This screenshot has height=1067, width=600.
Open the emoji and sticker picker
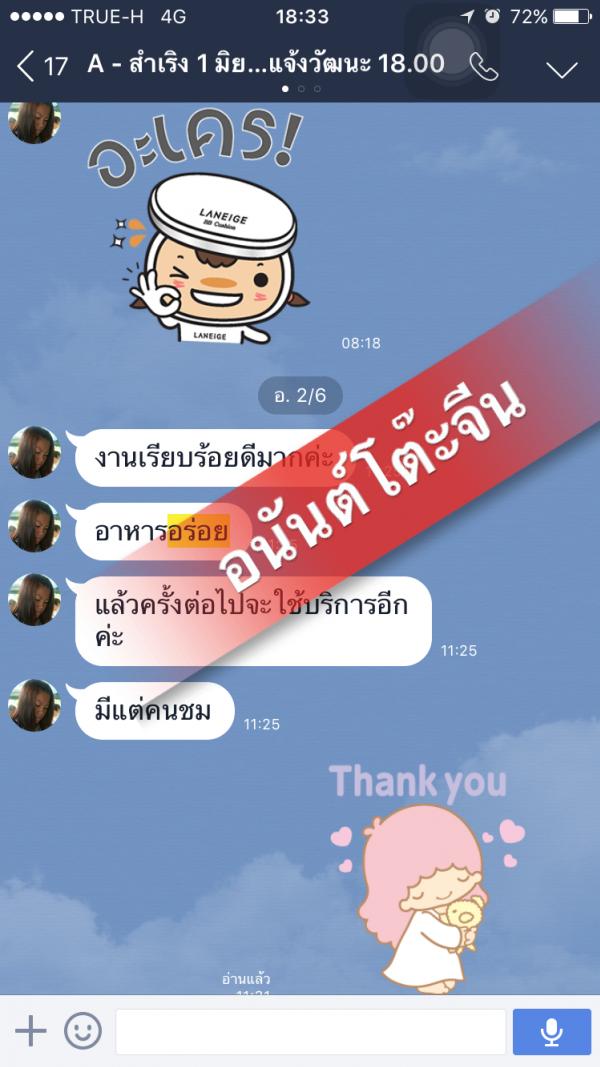click(x=83, y=1031)
